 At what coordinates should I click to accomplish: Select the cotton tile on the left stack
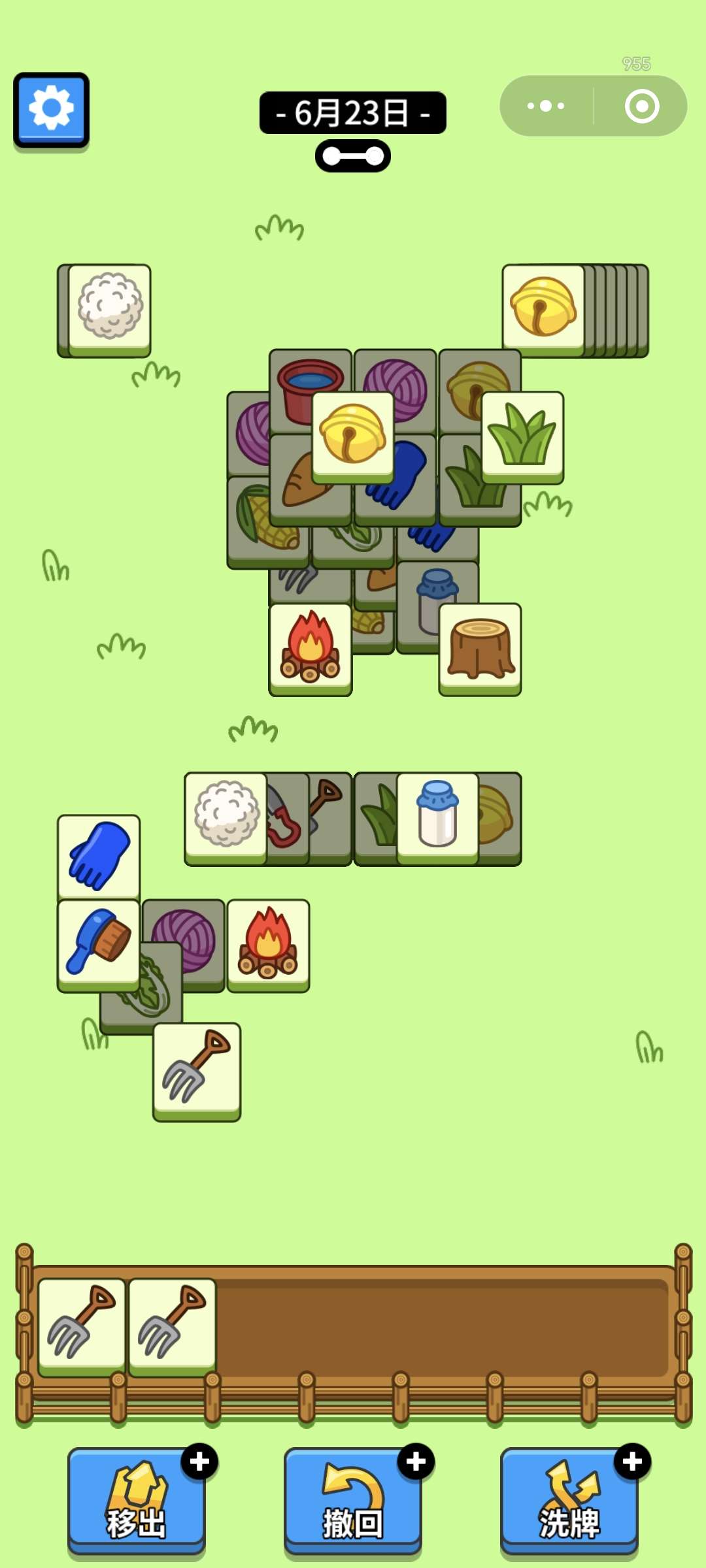tap(110, 308)
